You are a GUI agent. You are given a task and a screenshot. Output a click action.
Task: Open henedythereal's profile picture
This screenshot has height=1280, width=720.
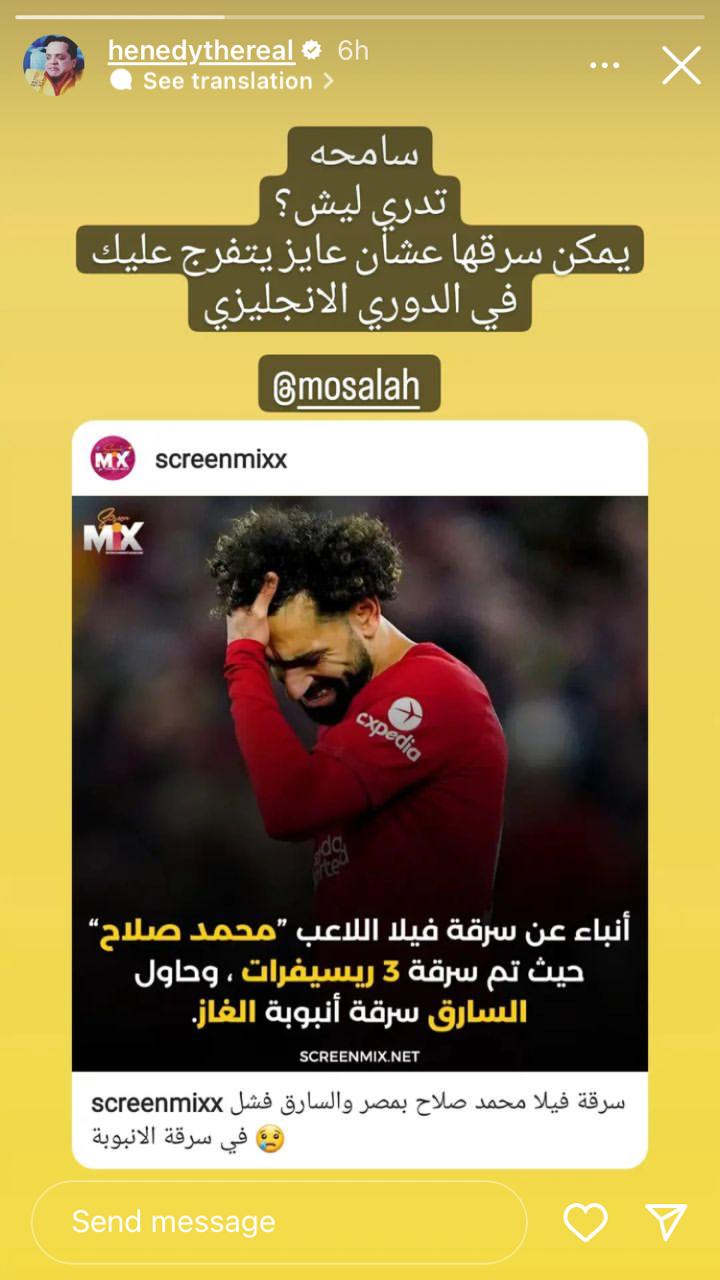point(53,65)
